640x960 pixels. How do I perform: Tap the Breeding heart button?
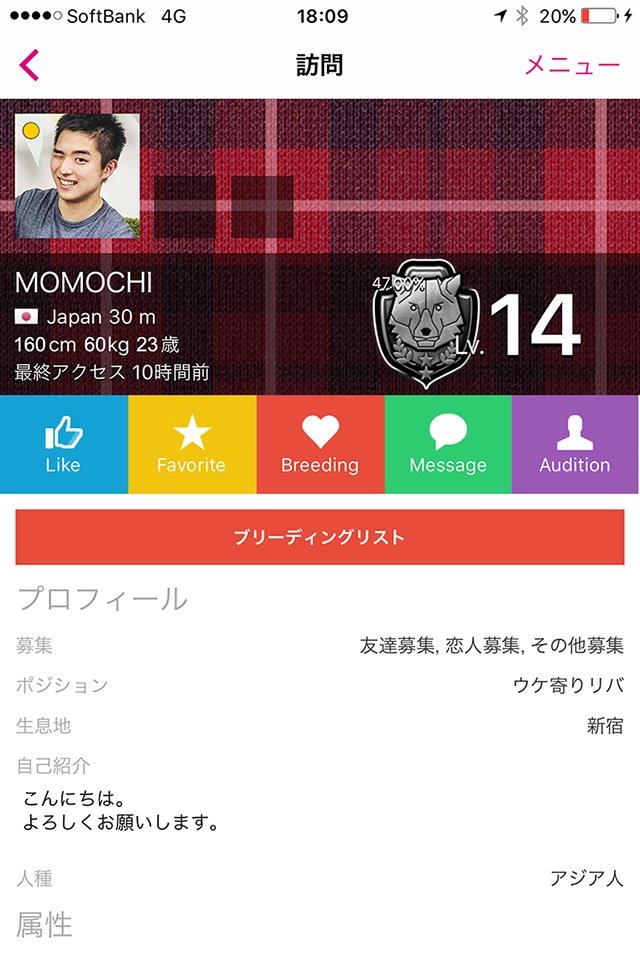pos(320,445)
